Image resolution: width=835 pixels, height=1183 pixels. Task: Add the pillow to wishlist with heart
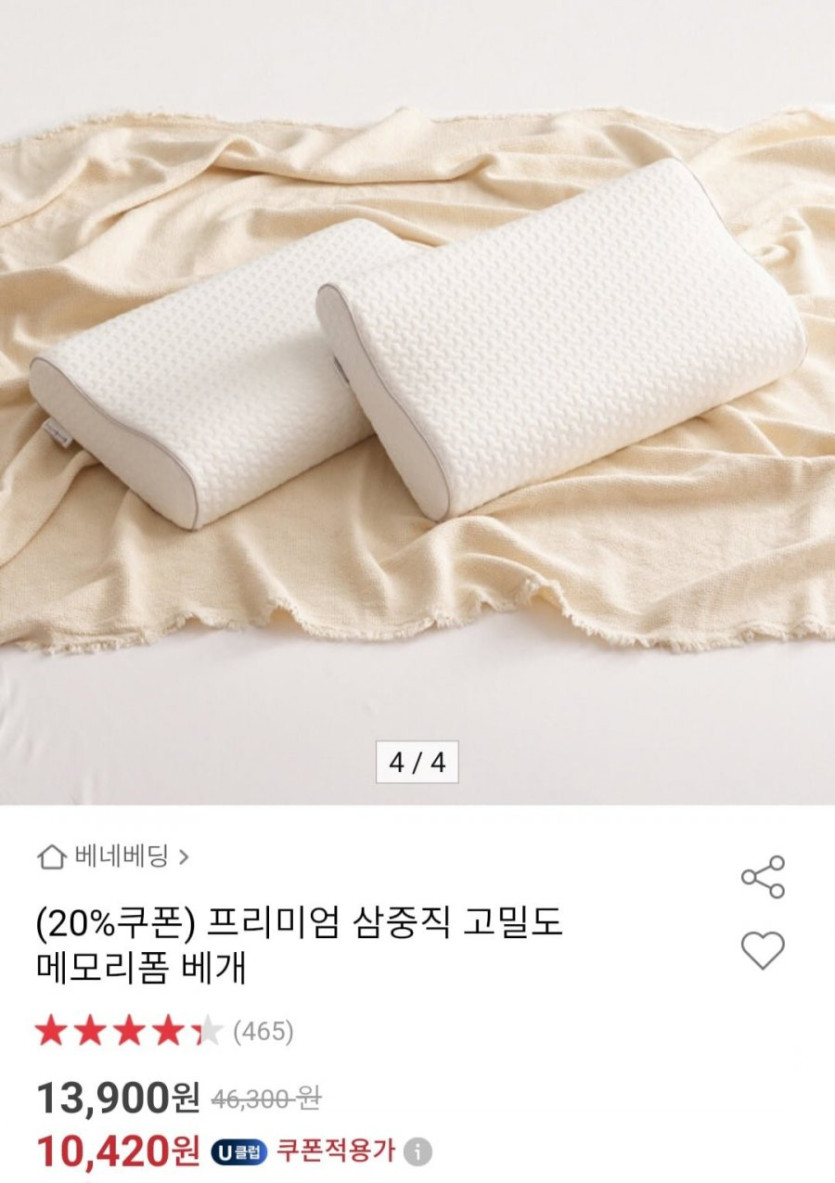pos(763,950)
